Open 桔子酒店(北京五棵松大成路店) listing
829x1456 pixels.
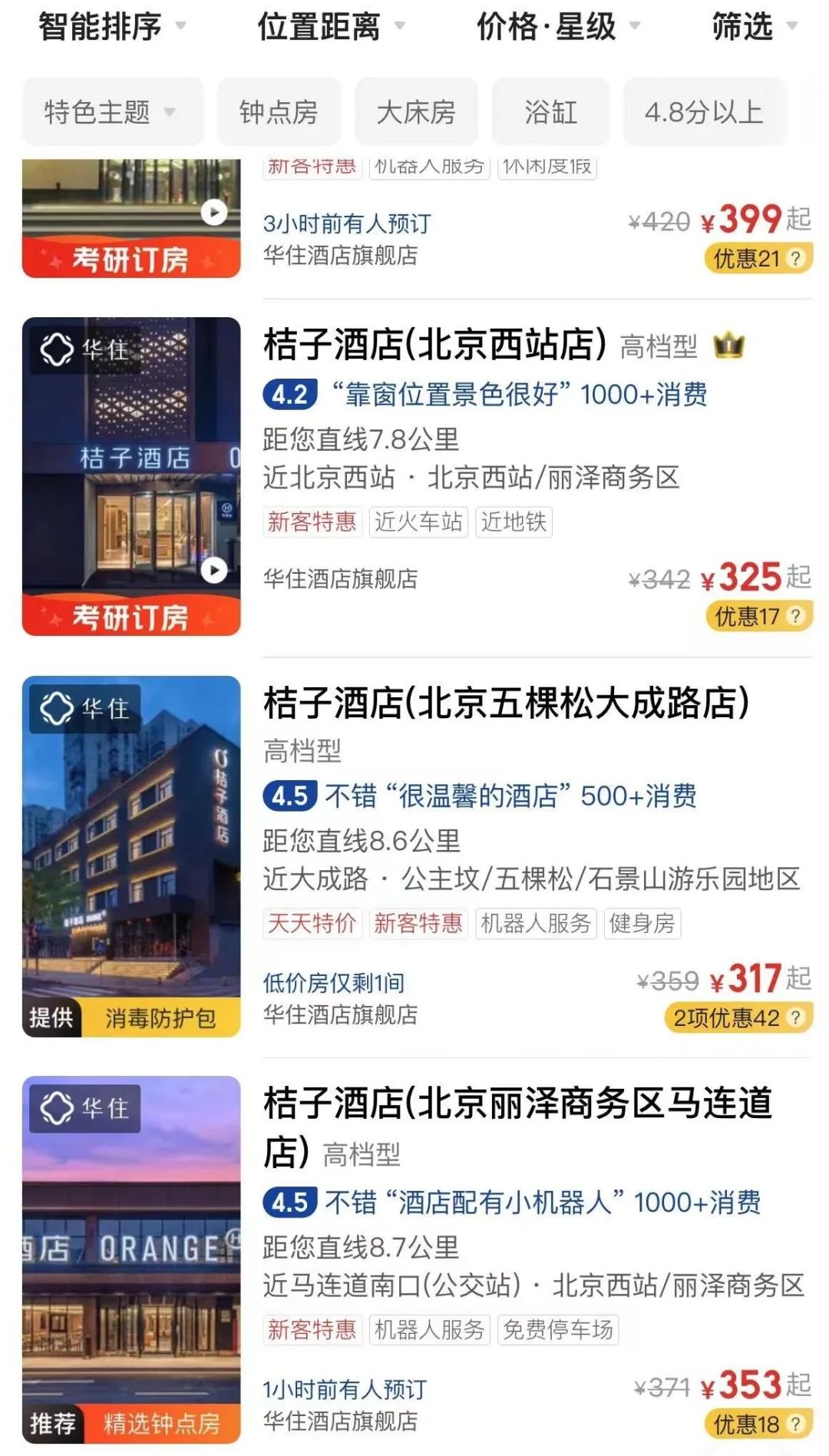pyautogui.click(x=507, y=703)
